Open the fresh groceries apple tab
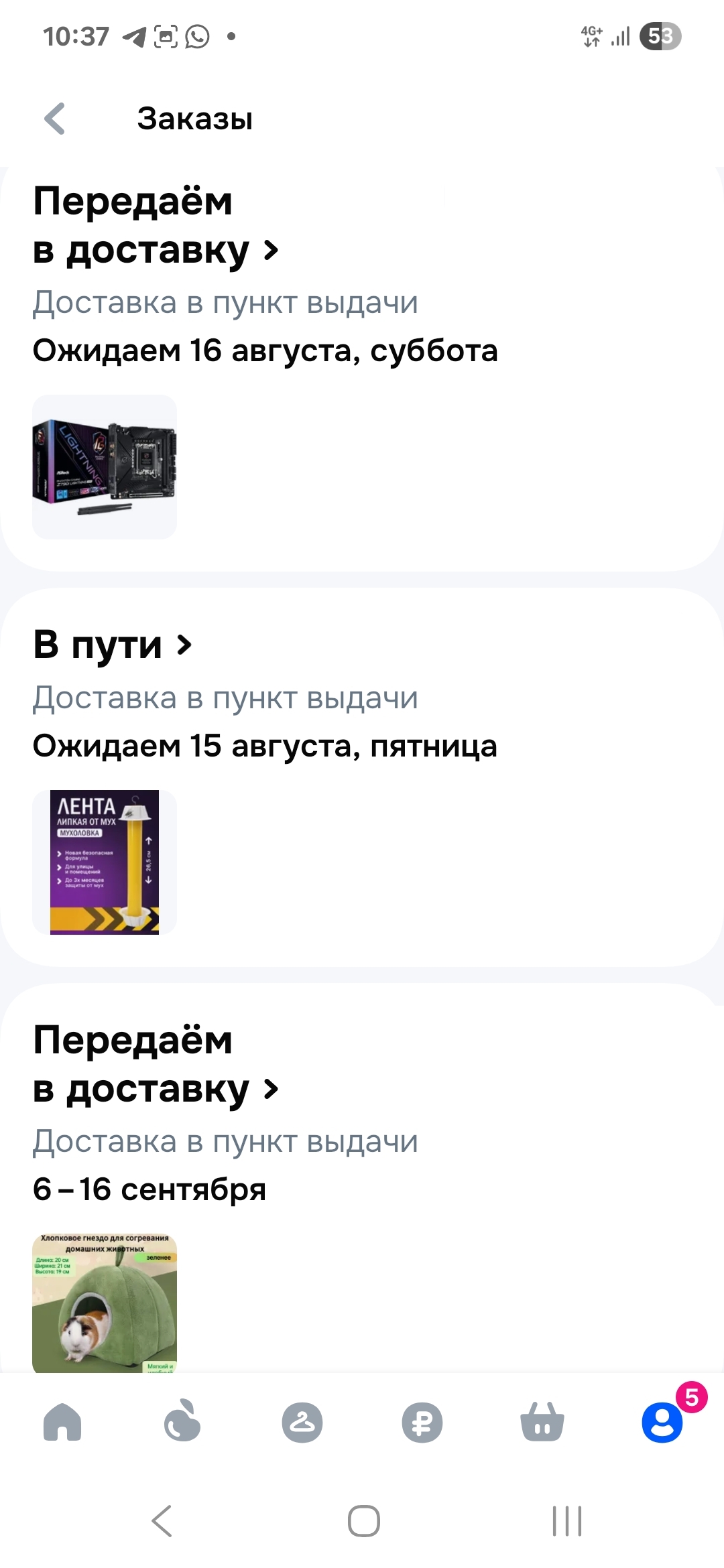Image resolution: width=724 pixels, height=1568 pixels. 182,1422
